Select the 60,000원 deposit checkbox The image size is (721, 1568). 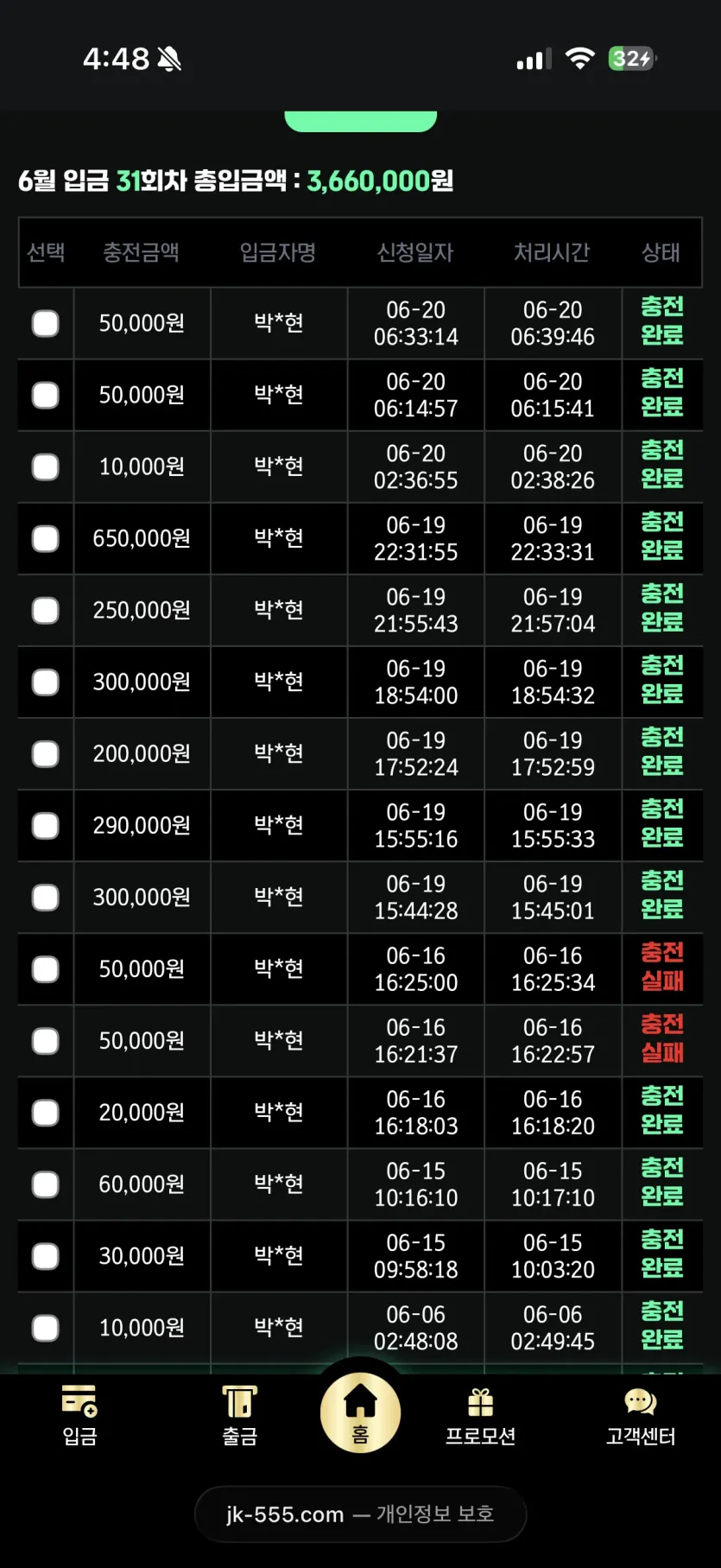pyautogui.click(x=46, y=1184)
